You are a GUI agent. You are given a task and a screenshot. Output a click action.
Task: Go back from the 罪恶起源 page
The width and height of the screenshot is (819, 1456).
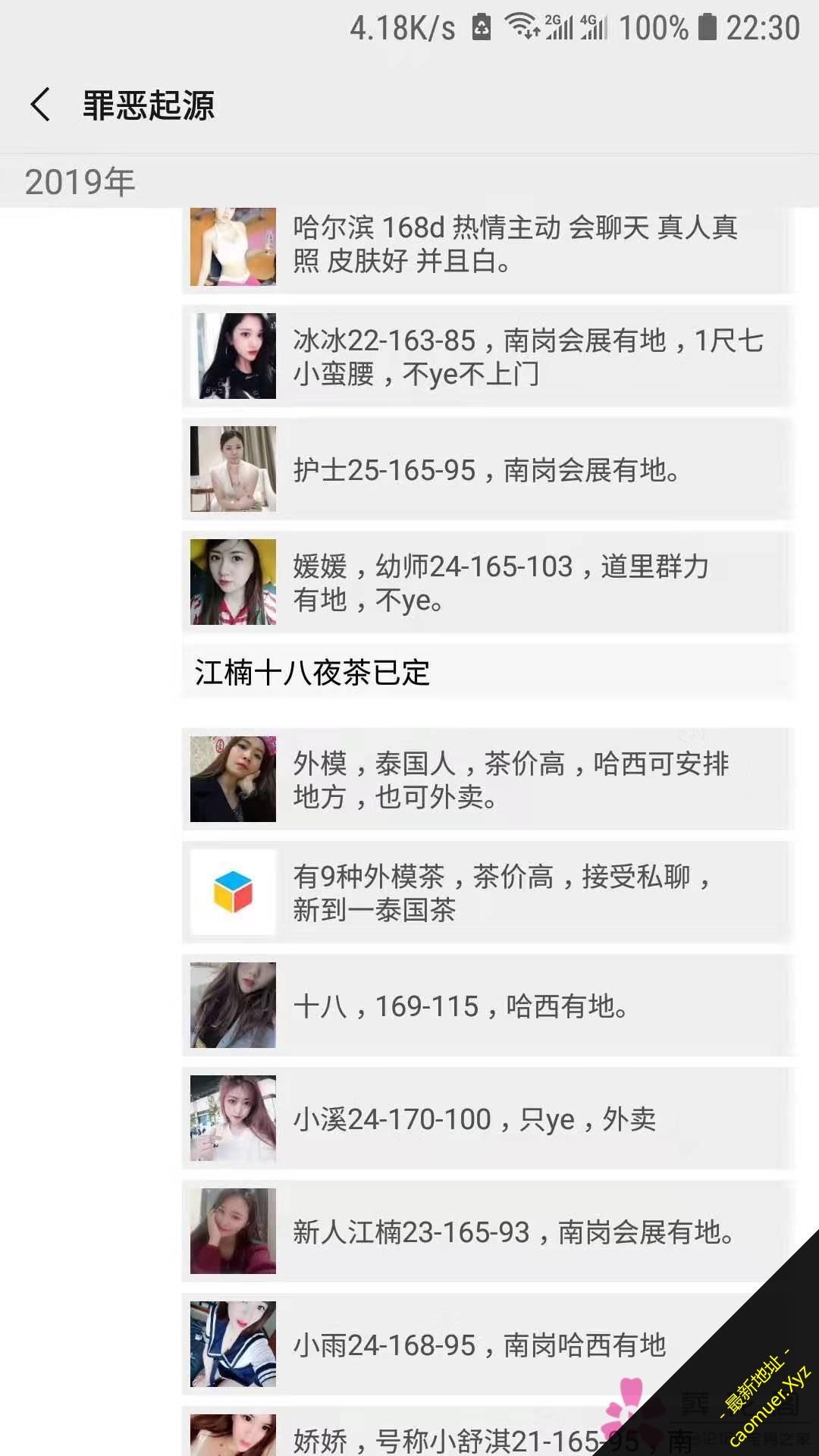[x=41, y=105]
